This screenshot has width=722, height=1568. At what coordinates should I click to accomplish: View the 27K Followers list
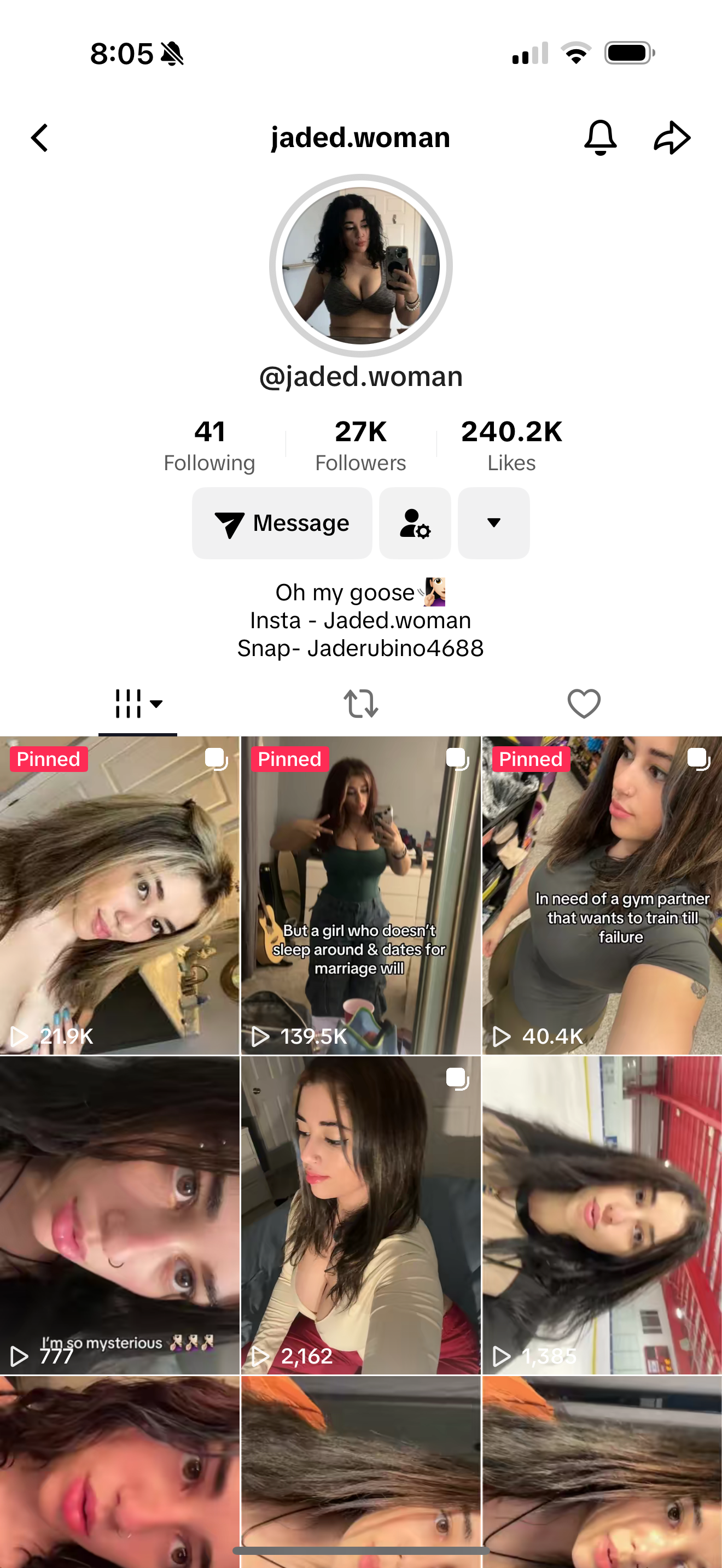(x=360, y=446)
